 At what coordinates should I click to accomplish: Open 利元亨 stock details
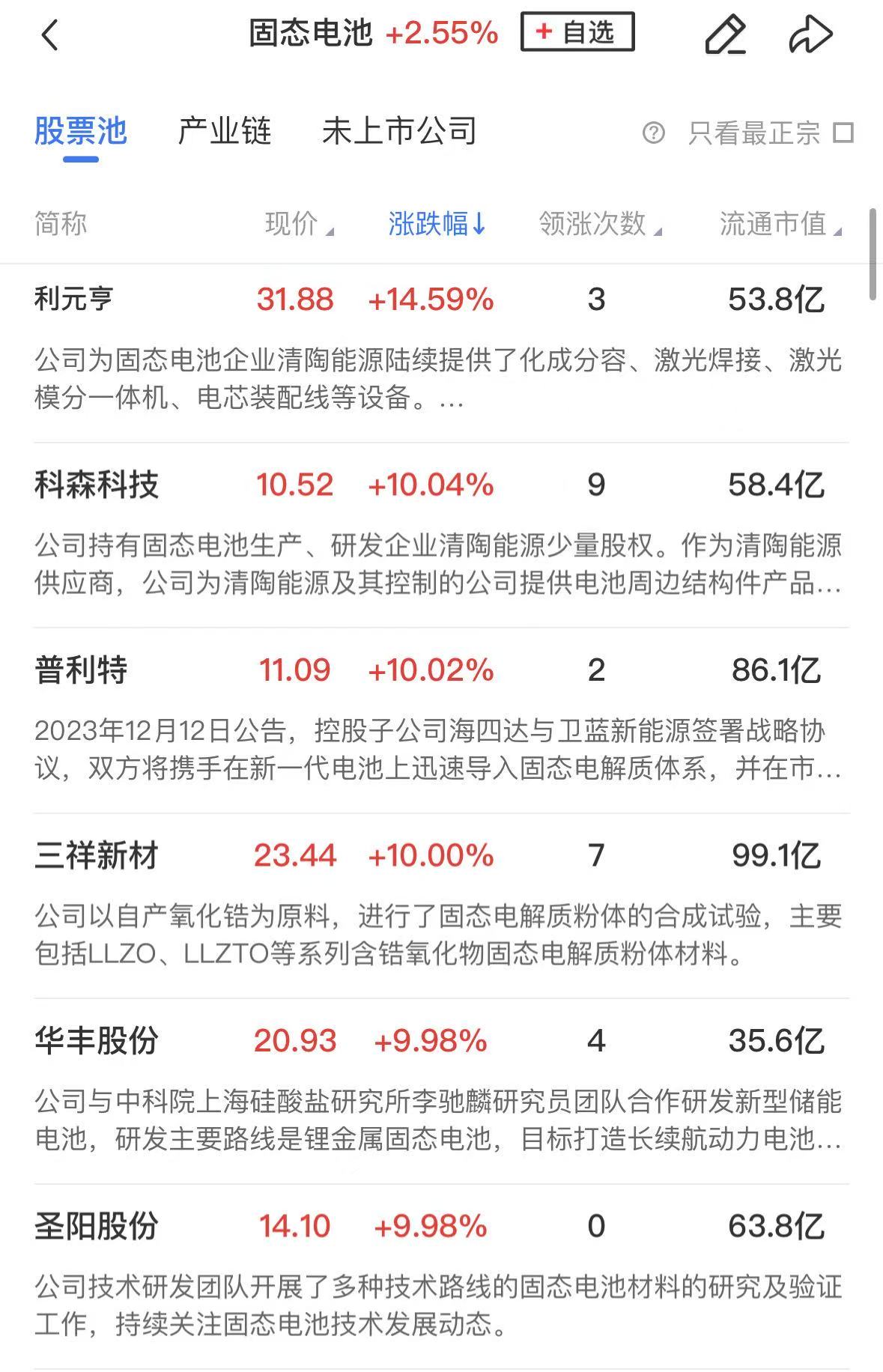(73, 300)
